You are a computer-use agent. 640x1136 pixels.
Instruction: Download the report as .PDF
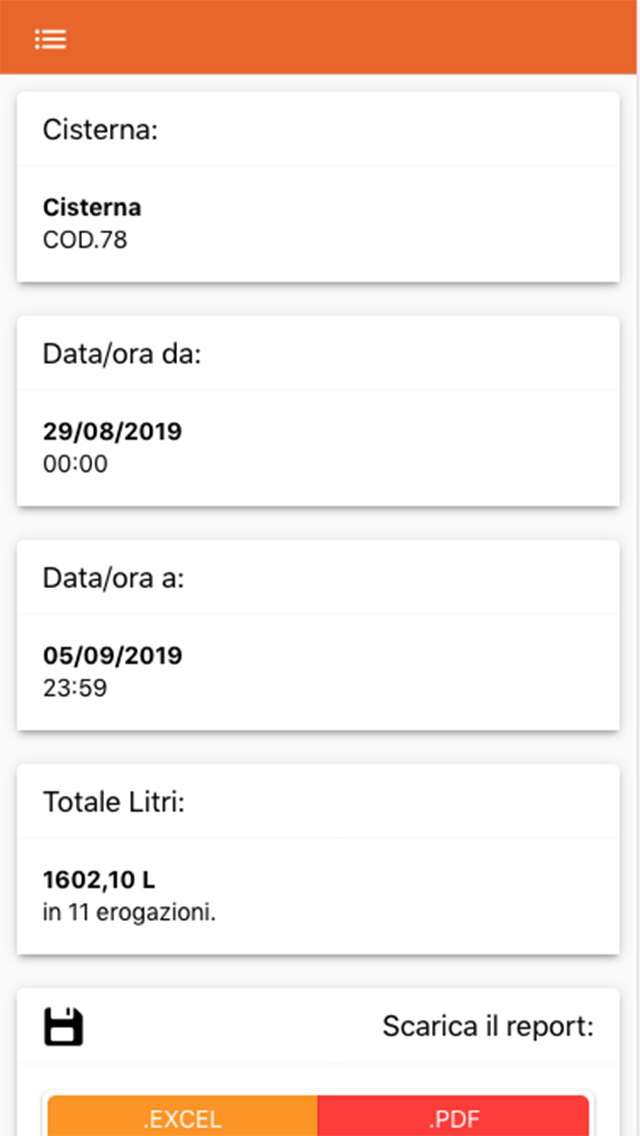[x=453, y=1117]
